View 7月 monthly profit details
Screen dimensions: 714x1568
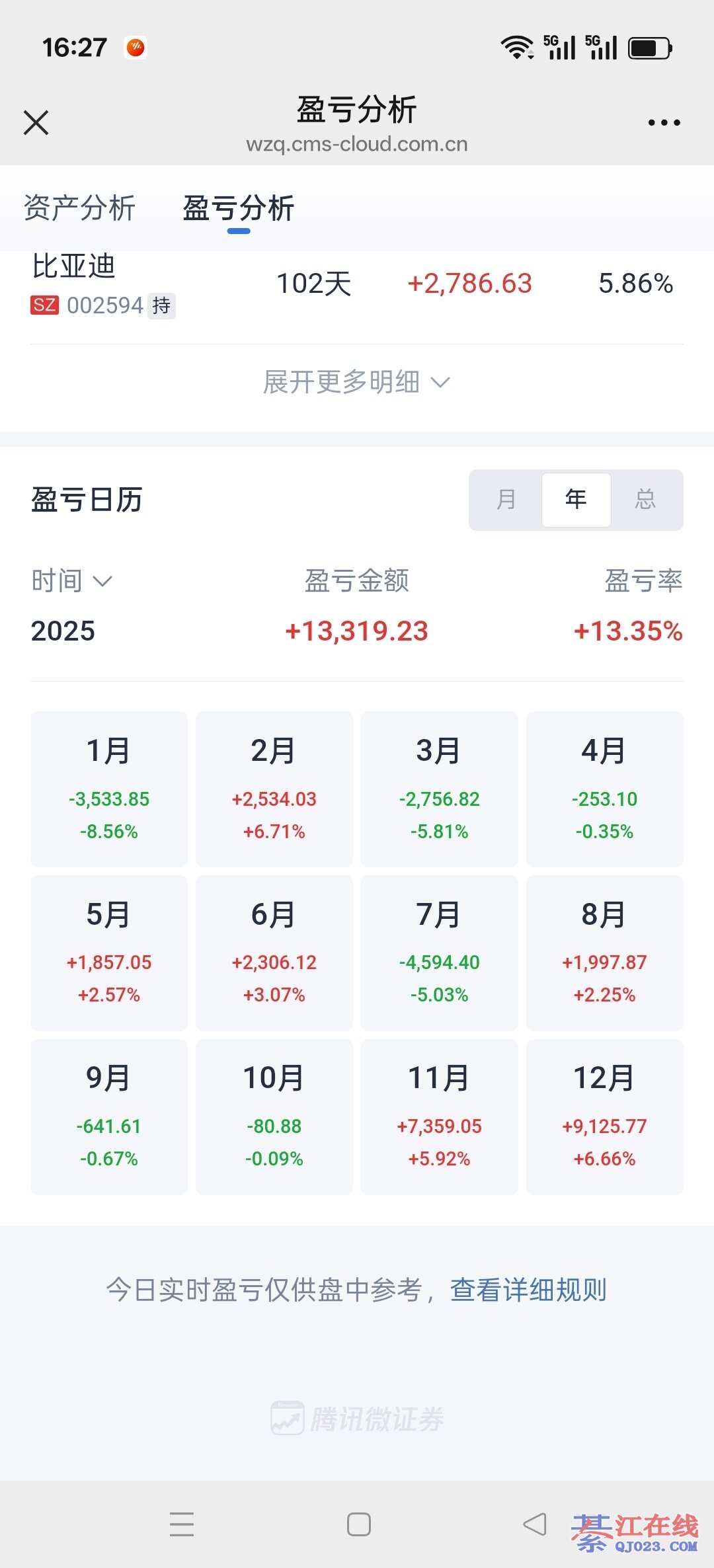click(x=440, y=953)
